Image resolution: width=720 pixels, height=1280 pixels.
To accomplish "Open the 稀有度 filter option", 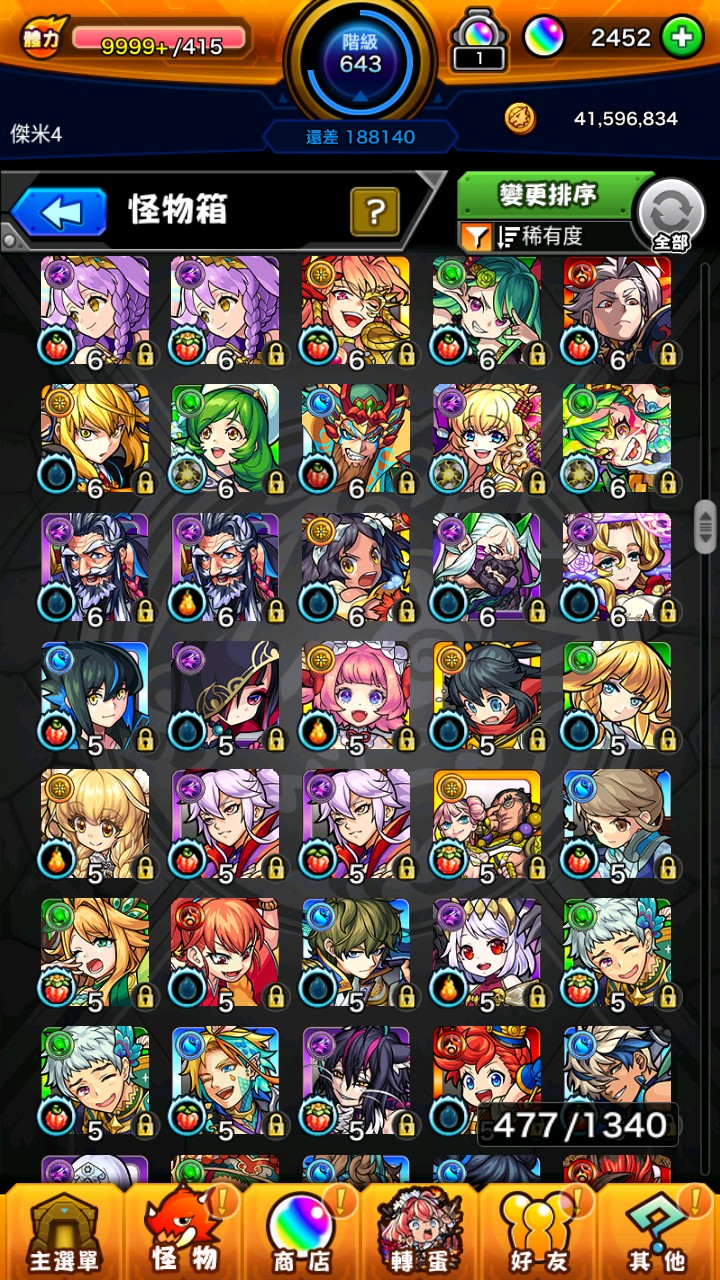I will point(540,237).
